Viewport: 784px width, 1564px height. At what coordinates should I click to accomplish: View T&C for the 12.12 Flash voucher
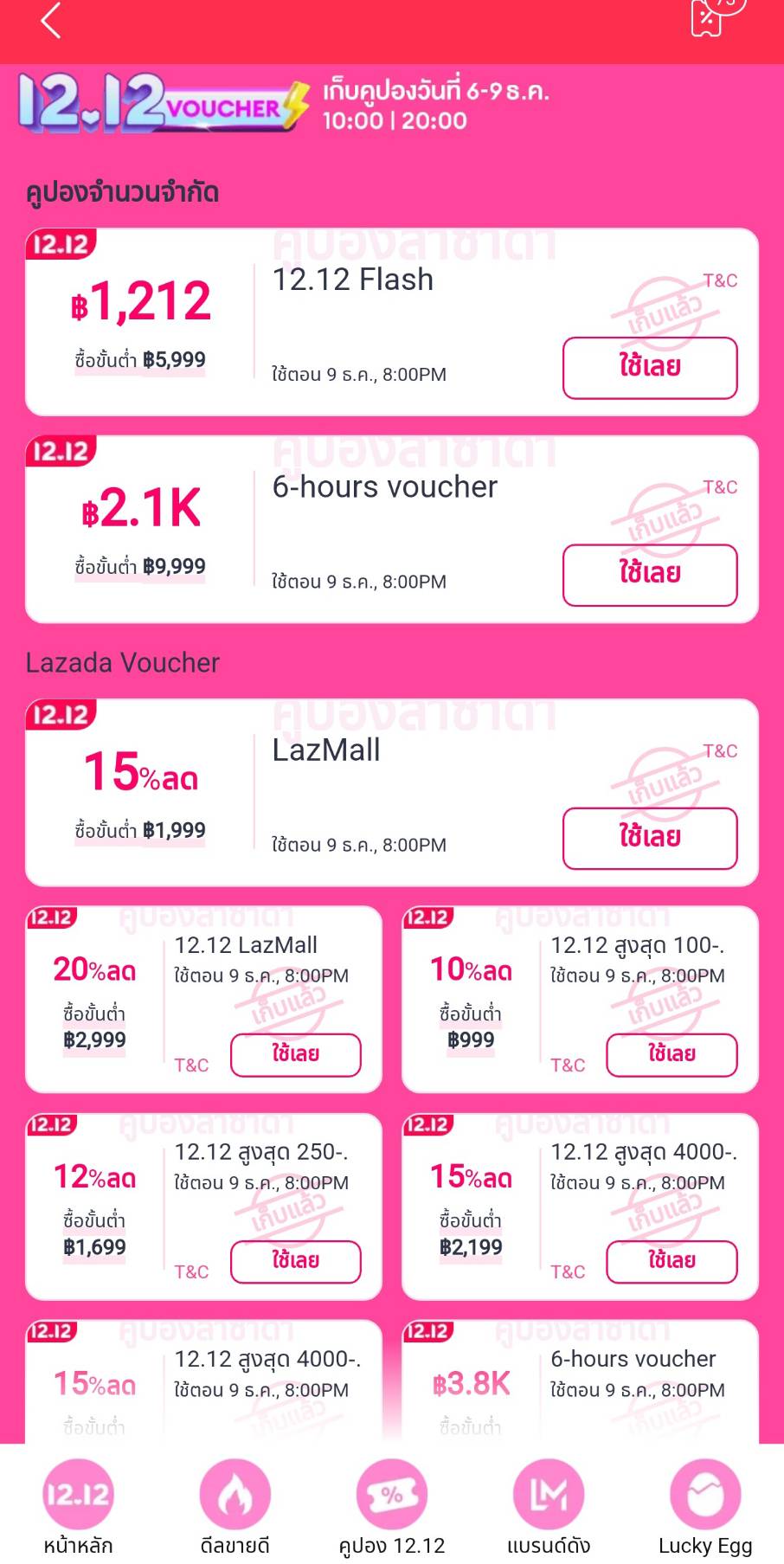pos(720,280)
